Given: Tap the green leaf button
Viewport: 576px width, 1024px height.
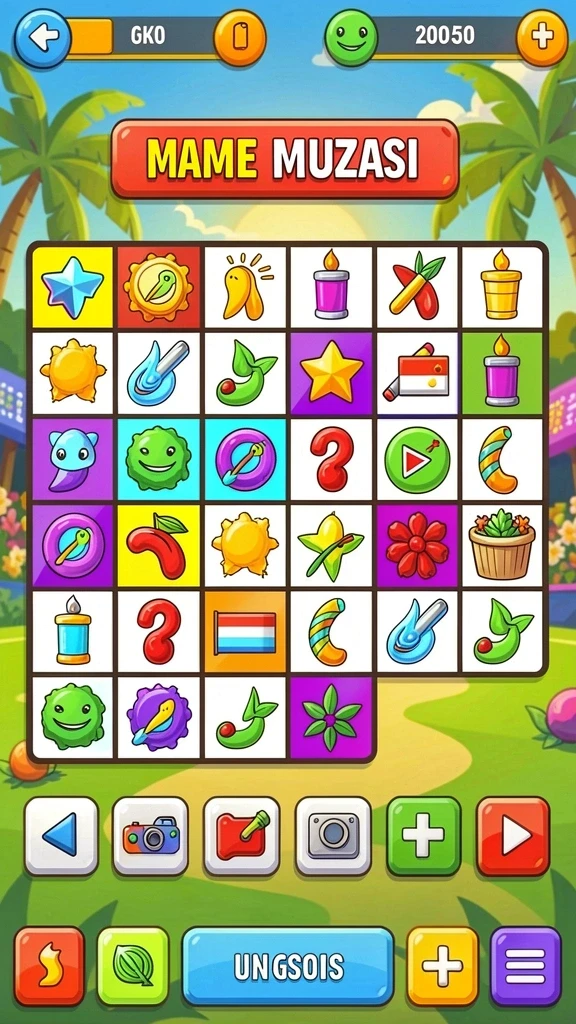Looking at the screenshot, I should (133, 967).
